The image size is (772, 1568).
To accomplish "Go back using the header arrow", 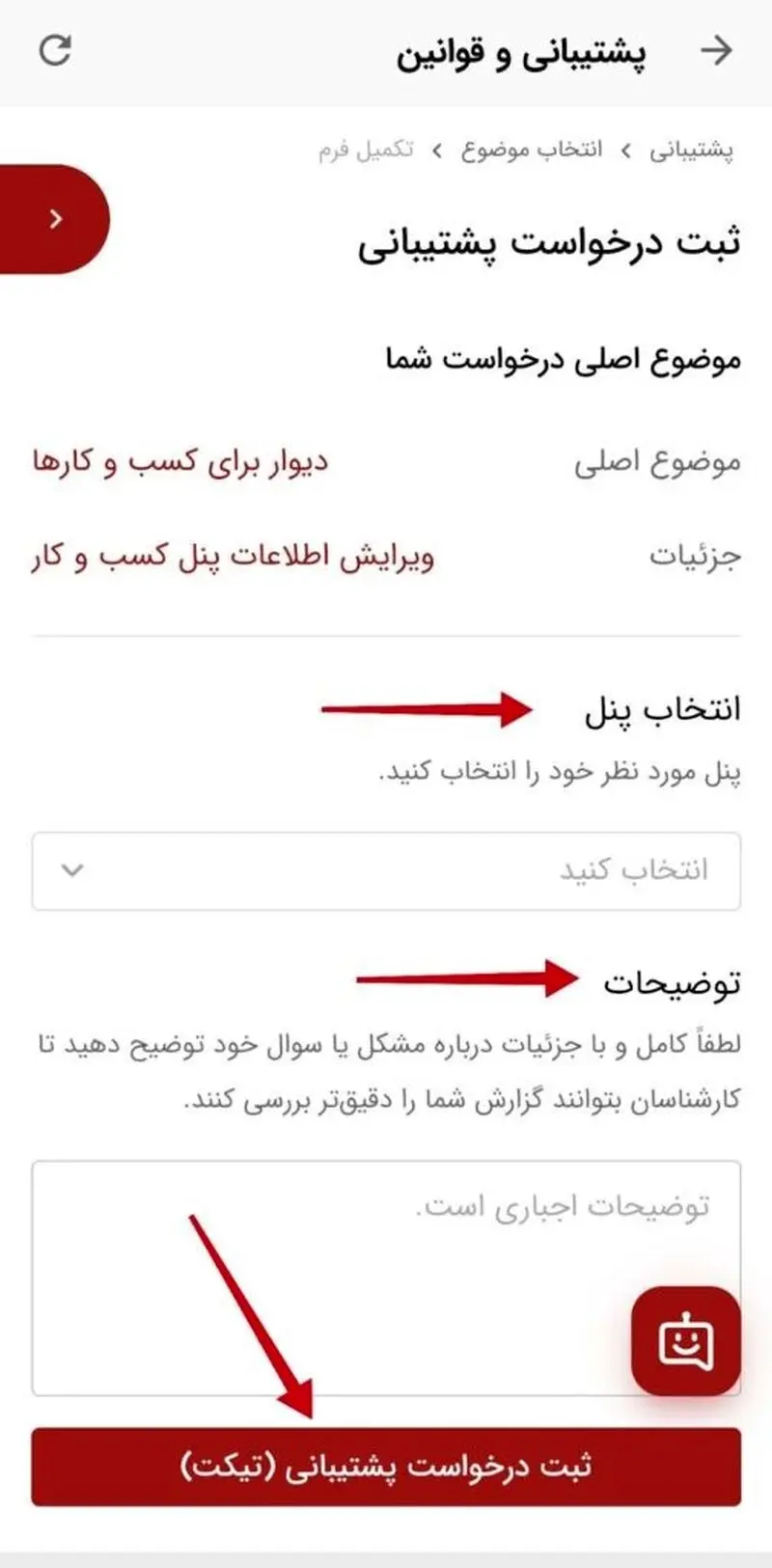I will (x=716, y=50).
